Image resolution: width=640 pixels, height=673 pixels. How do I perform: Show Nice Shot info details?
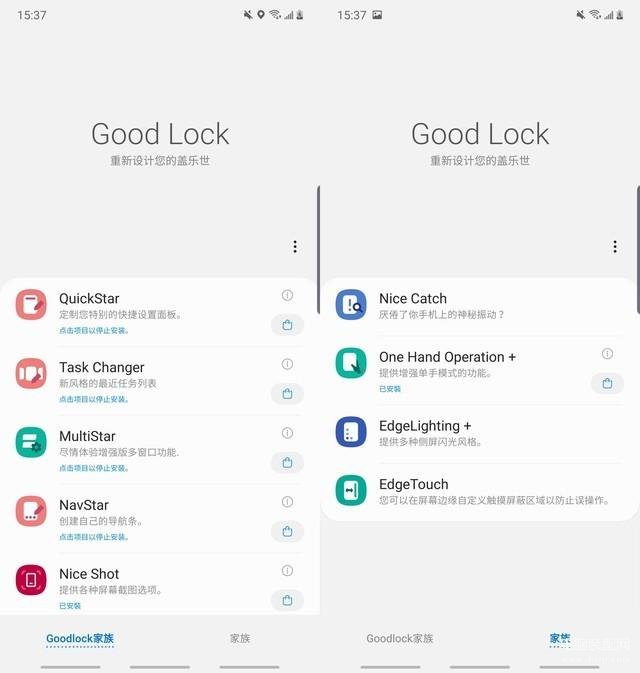(x=287, y=570)
